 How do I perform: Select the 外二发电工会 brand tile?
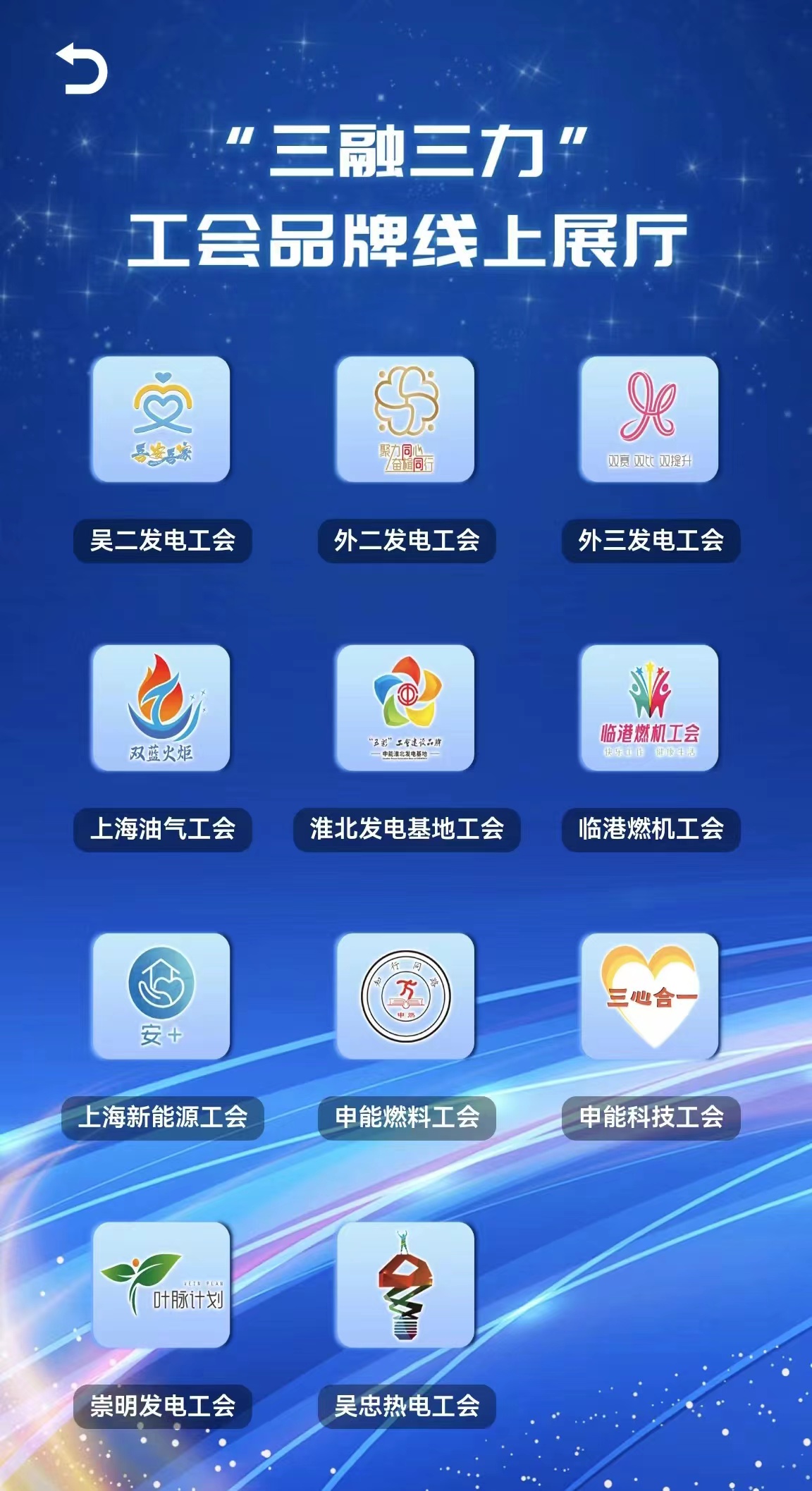pos(405,419)
